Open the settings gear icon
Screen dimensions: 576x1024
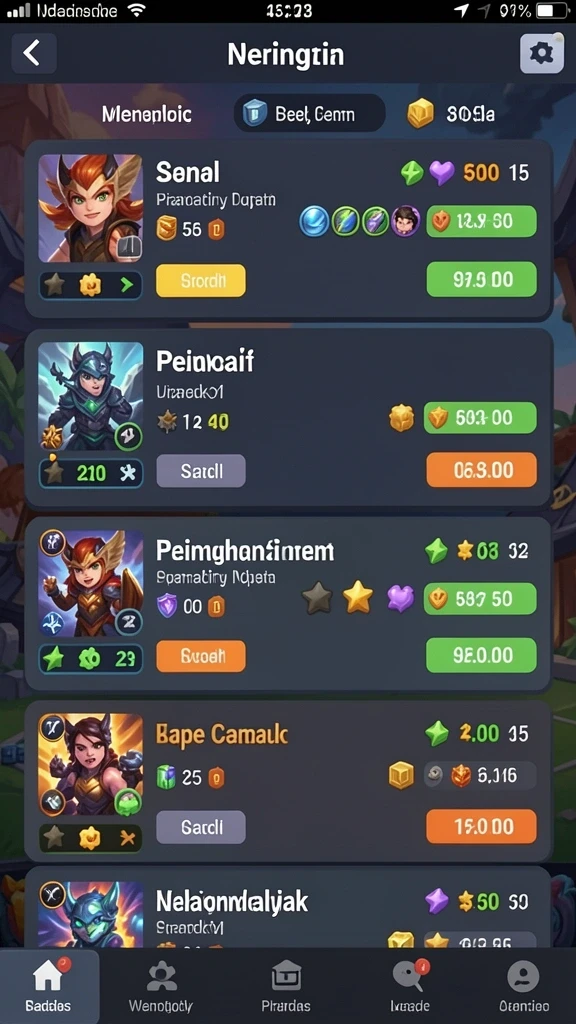[x=541, y=53]
